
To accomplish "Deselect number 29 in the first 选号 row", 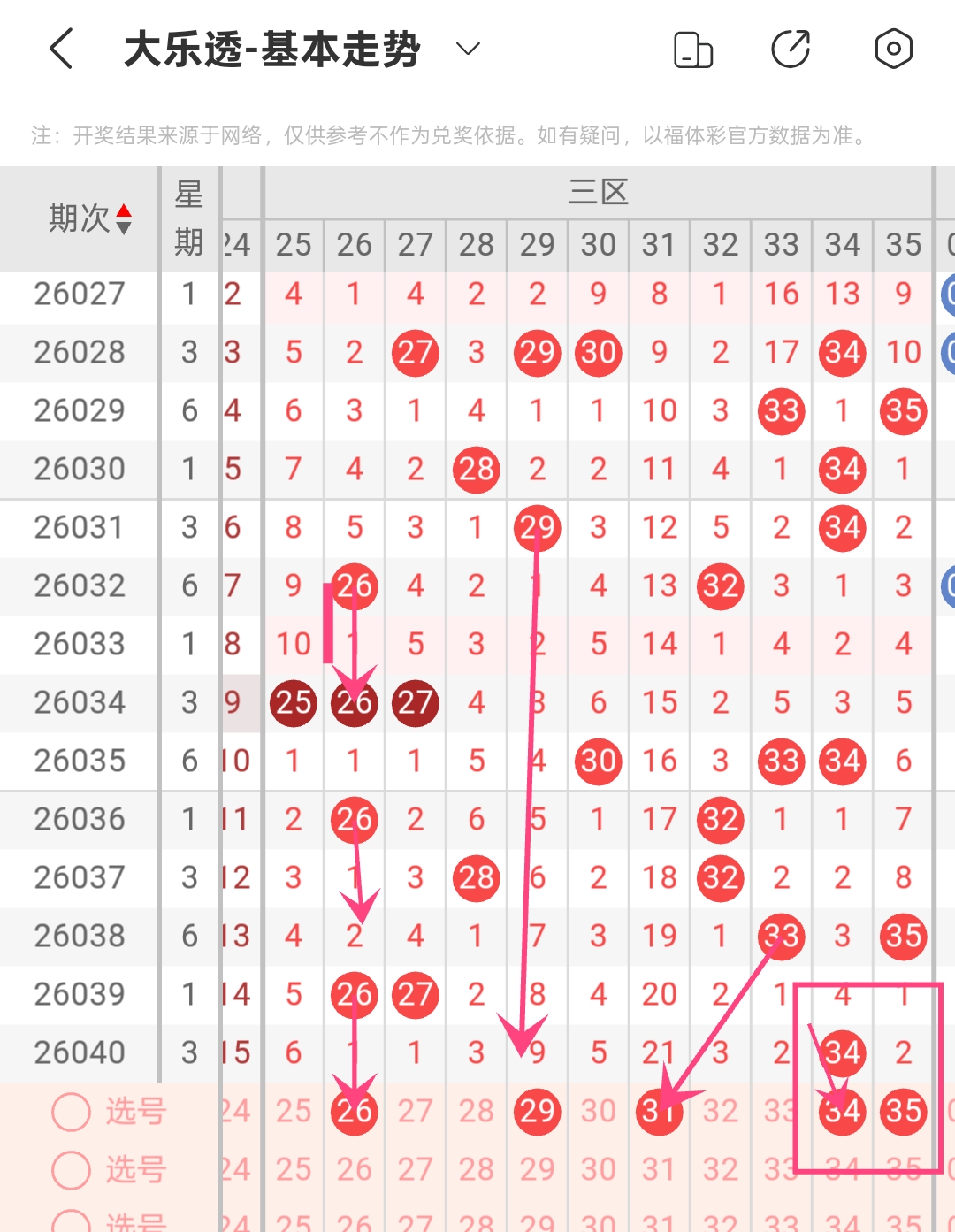I will click(x=538, y=1112).
